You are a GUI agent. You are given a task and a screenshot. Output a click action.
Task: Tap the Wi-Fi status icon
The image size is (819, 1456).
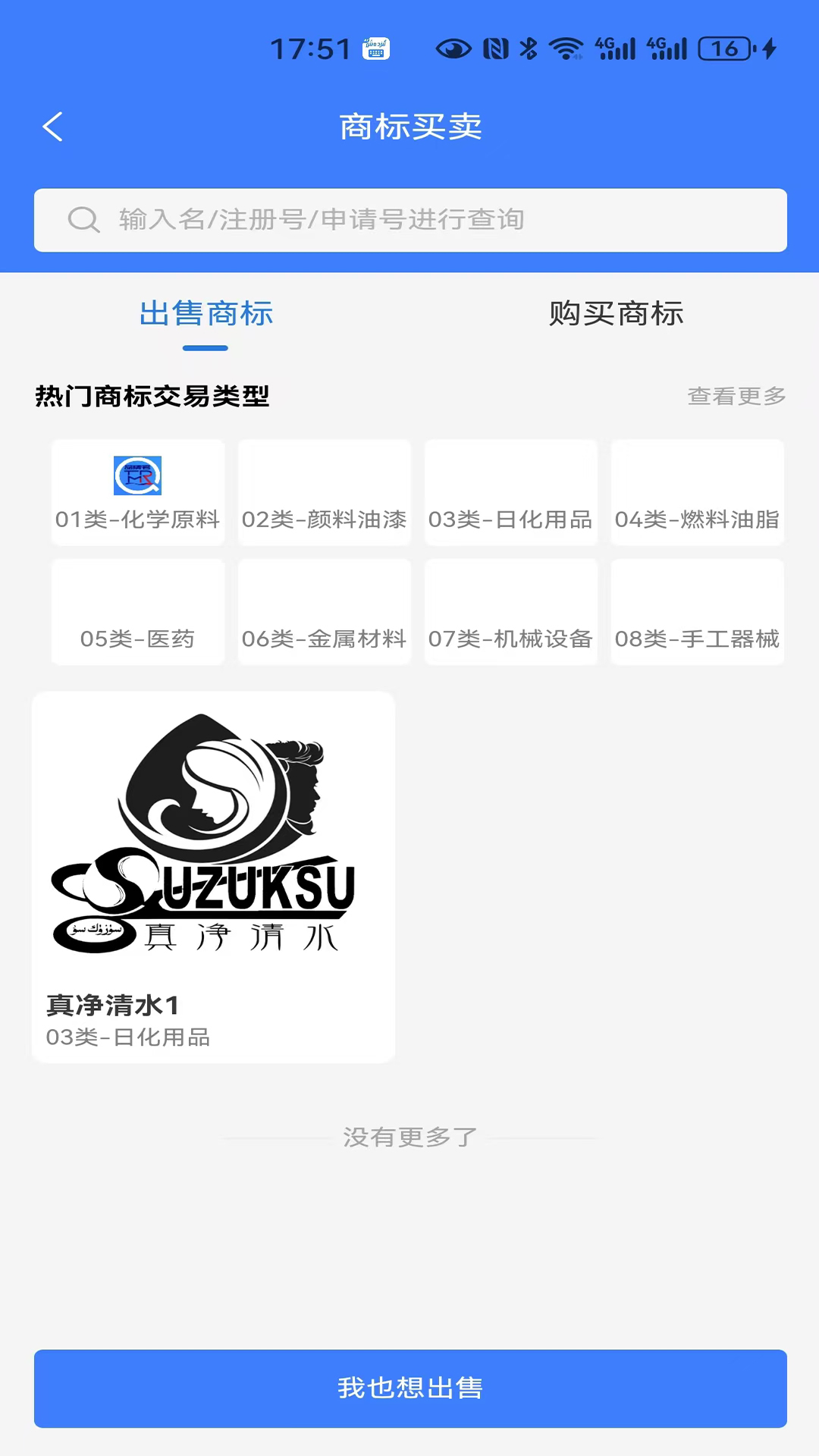tap(567, 48)
